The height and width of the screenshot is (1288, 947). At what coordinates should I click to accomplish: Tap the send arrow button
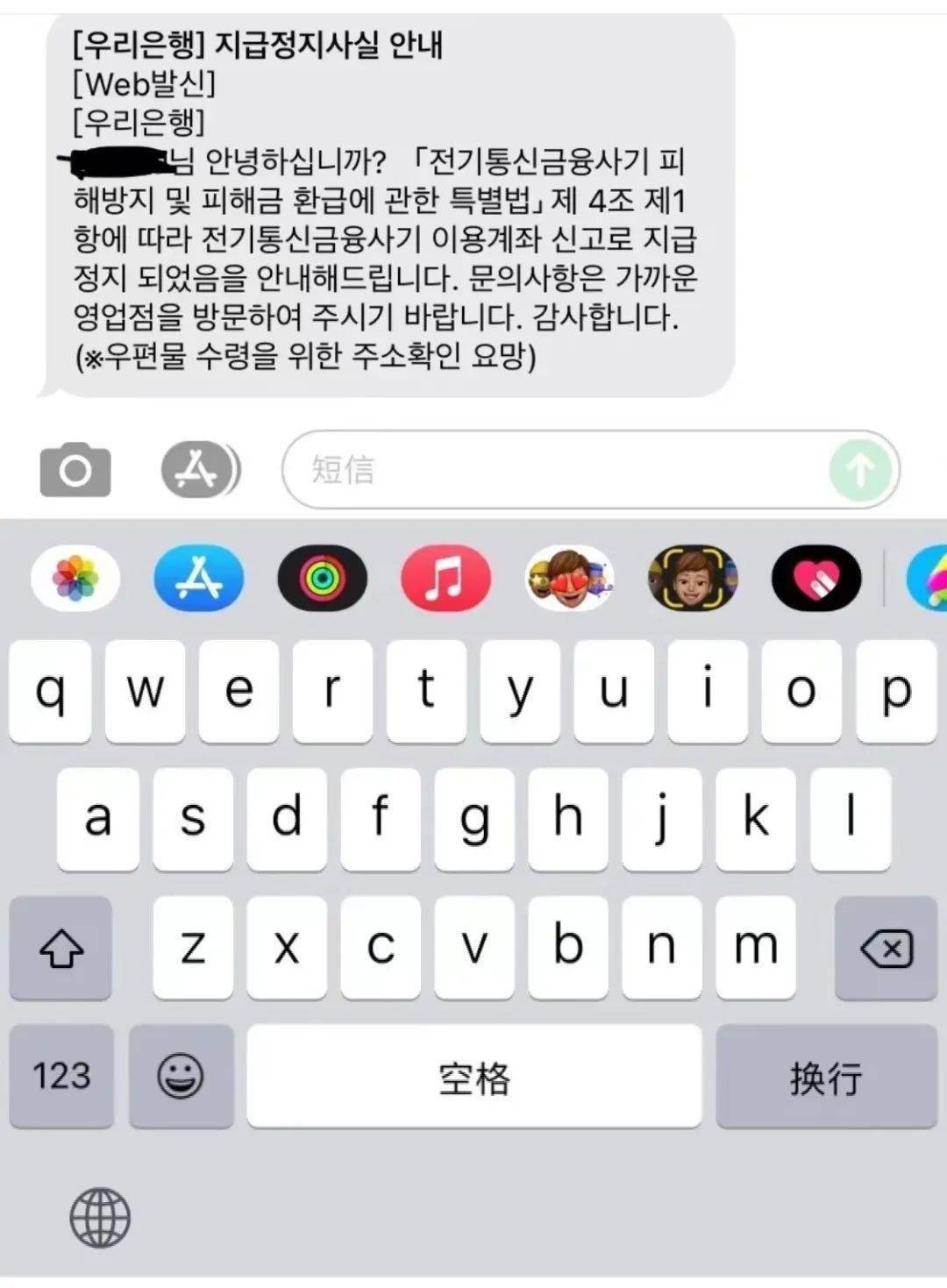(x=861, y=470)
